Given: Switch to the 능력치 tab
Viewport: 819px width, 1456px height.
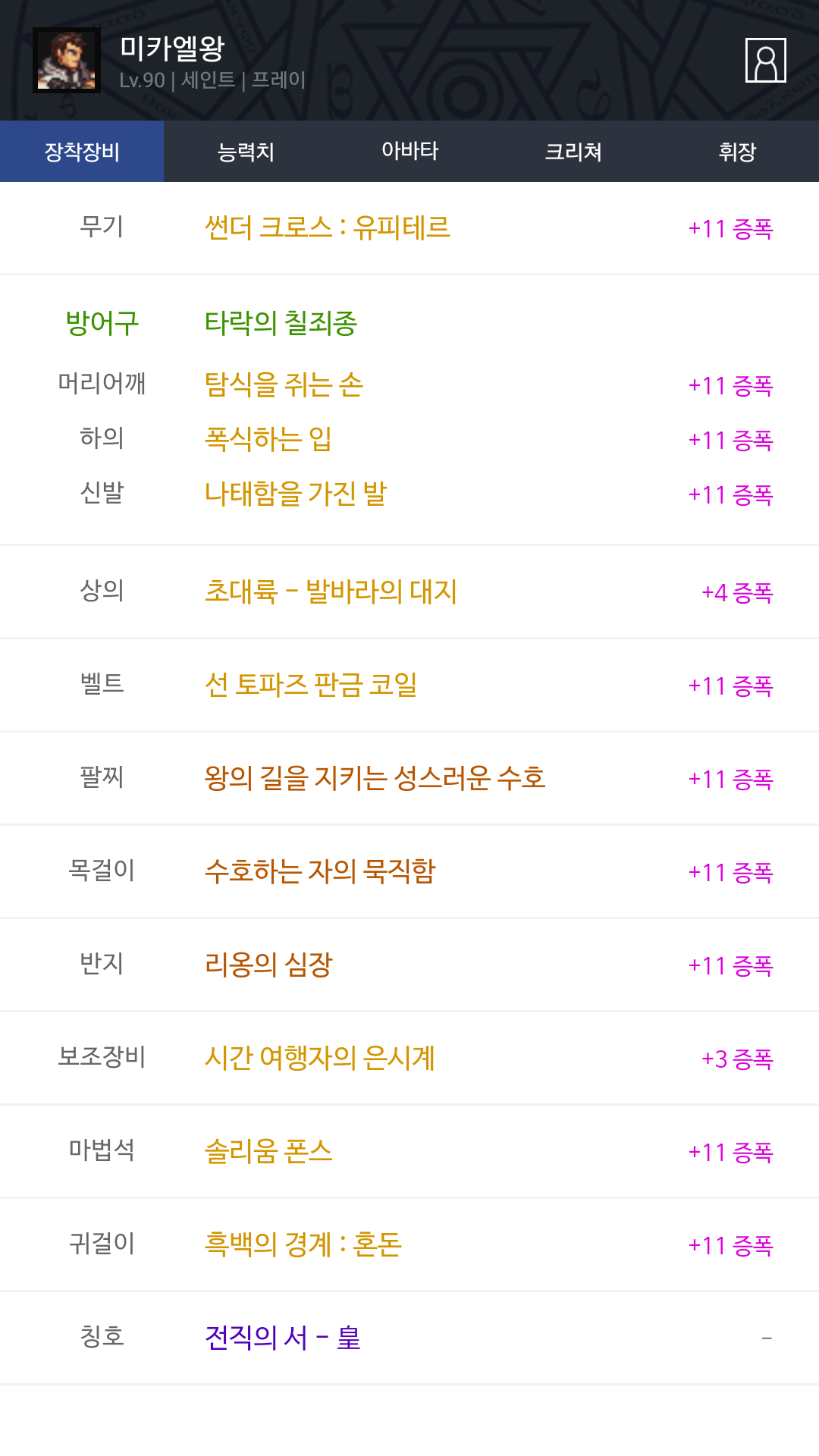Looking at the screenshot, I should (x=246, y=152).
